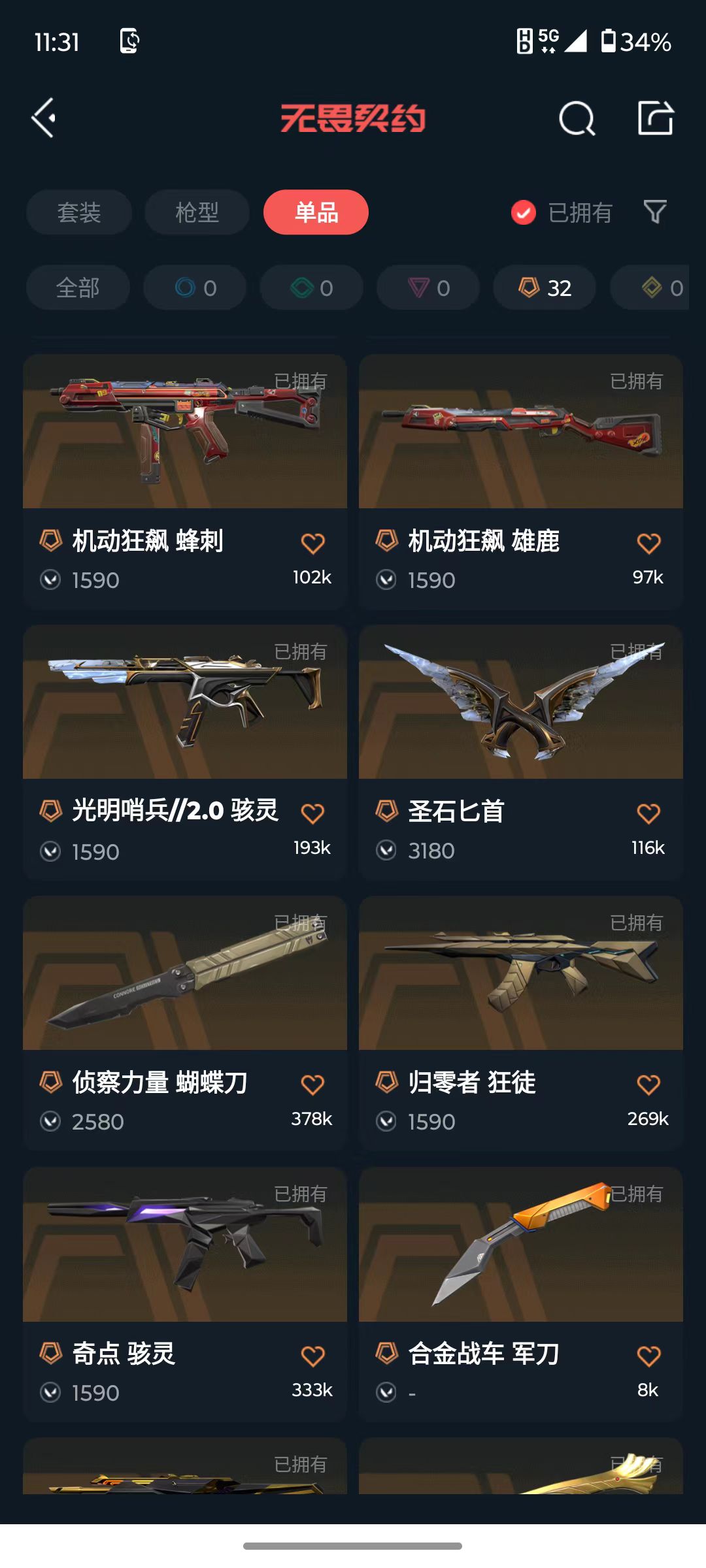Like the 圣石匕首 skin
Screen dimensions: 706x1568
[x=648, y=814]
